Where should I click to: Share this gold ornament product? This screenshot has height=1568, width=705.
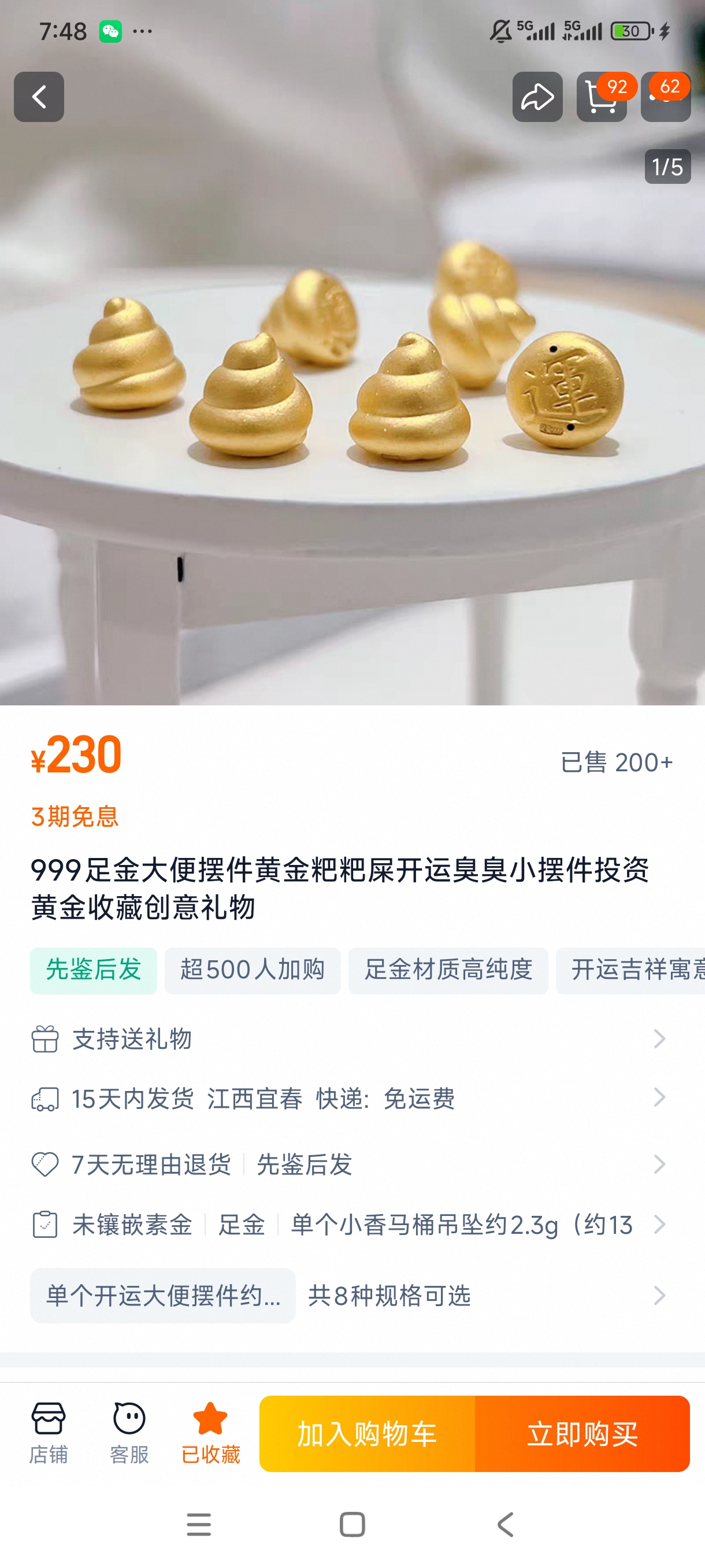pyautogui.click(x=536, y=97)
